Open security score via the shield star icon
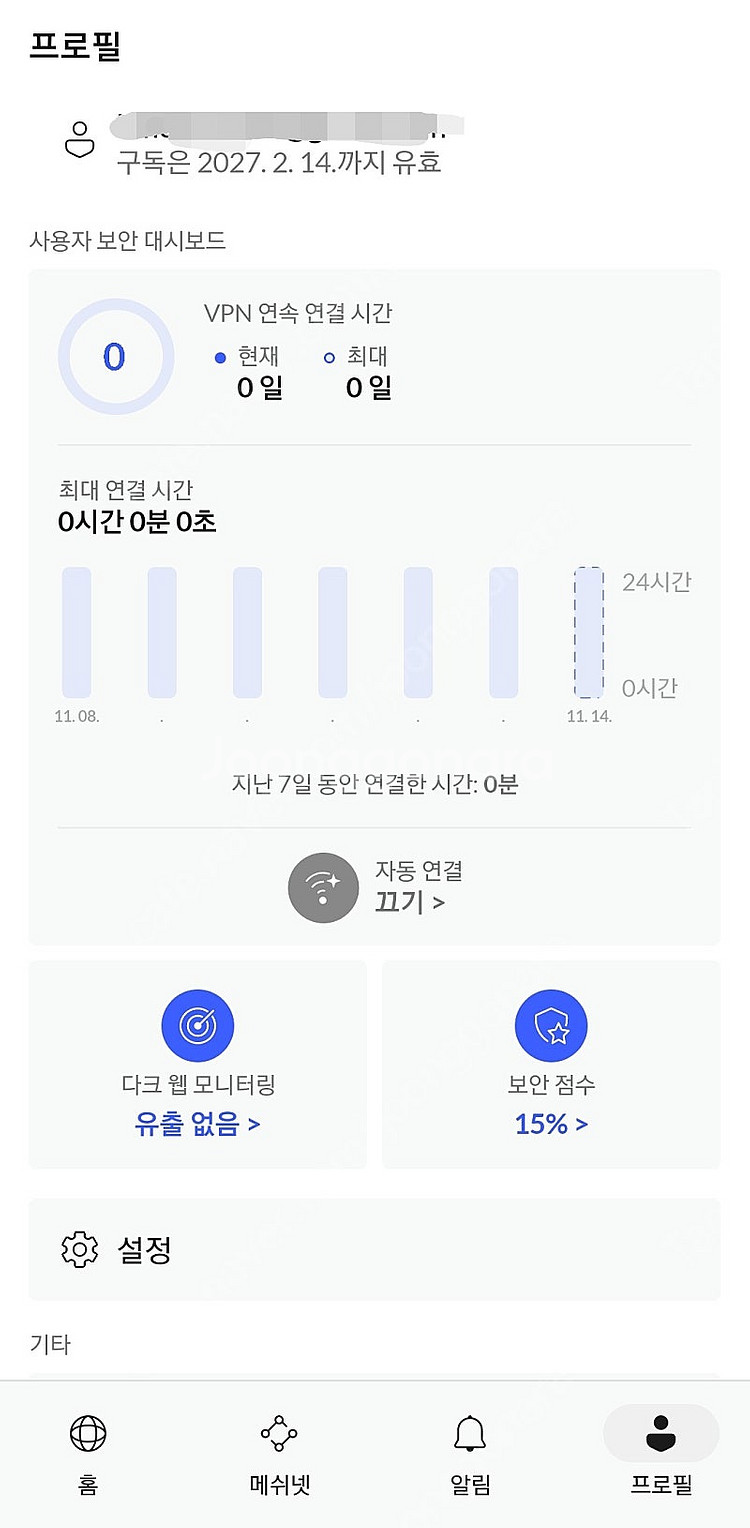The image size is (750, 1528). point(551,1025)
